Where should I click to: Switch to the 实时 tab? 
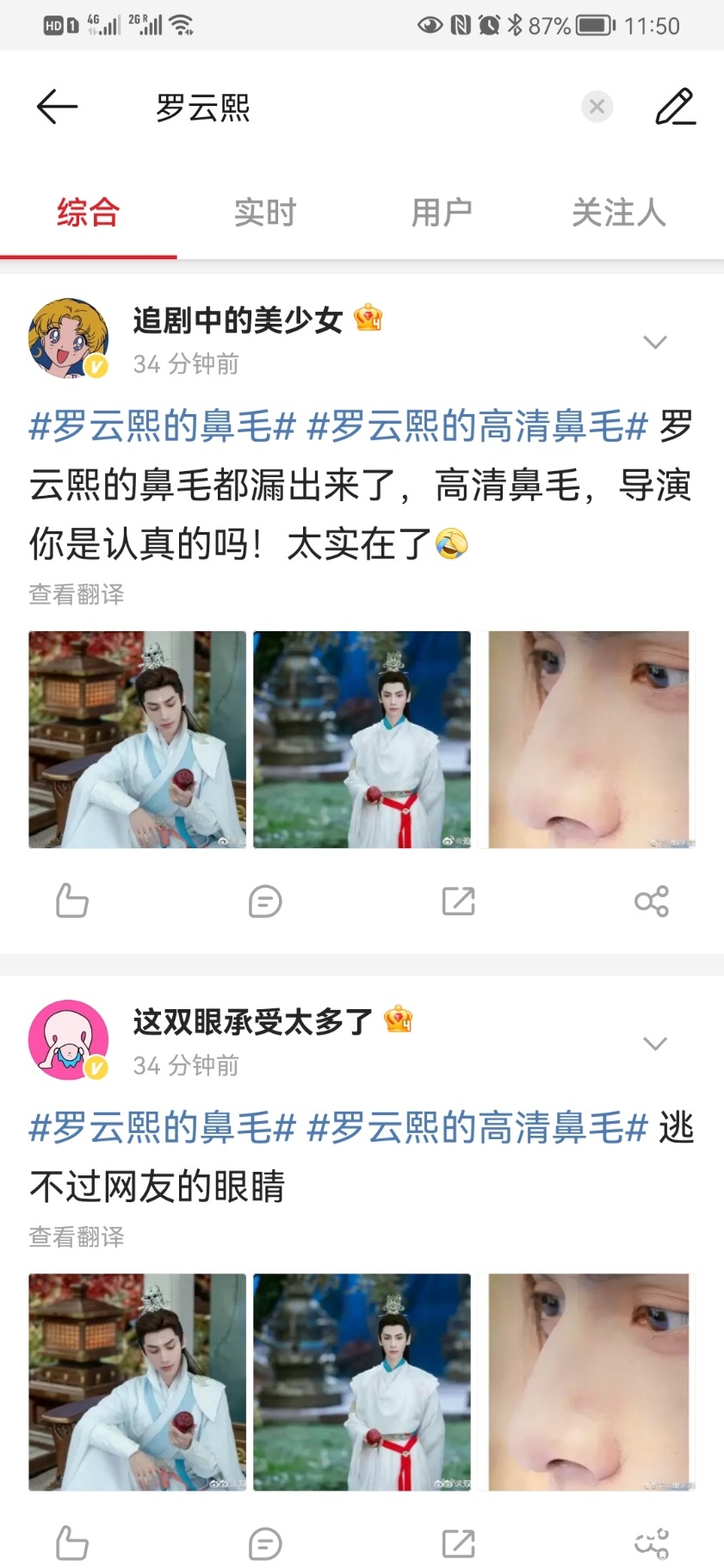pos(264,213)
